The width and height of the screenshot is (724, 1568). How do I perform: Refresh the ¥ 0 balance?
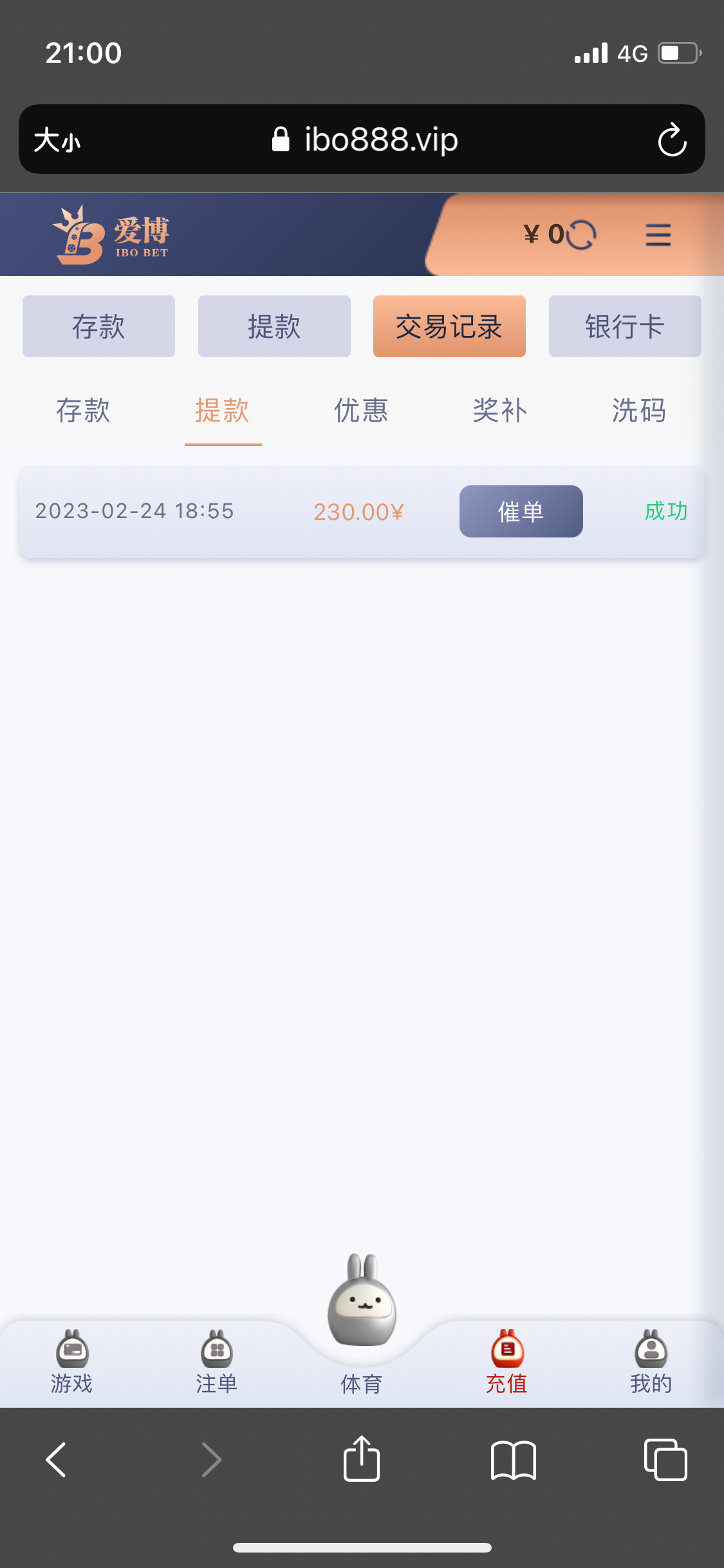[582, 235]
